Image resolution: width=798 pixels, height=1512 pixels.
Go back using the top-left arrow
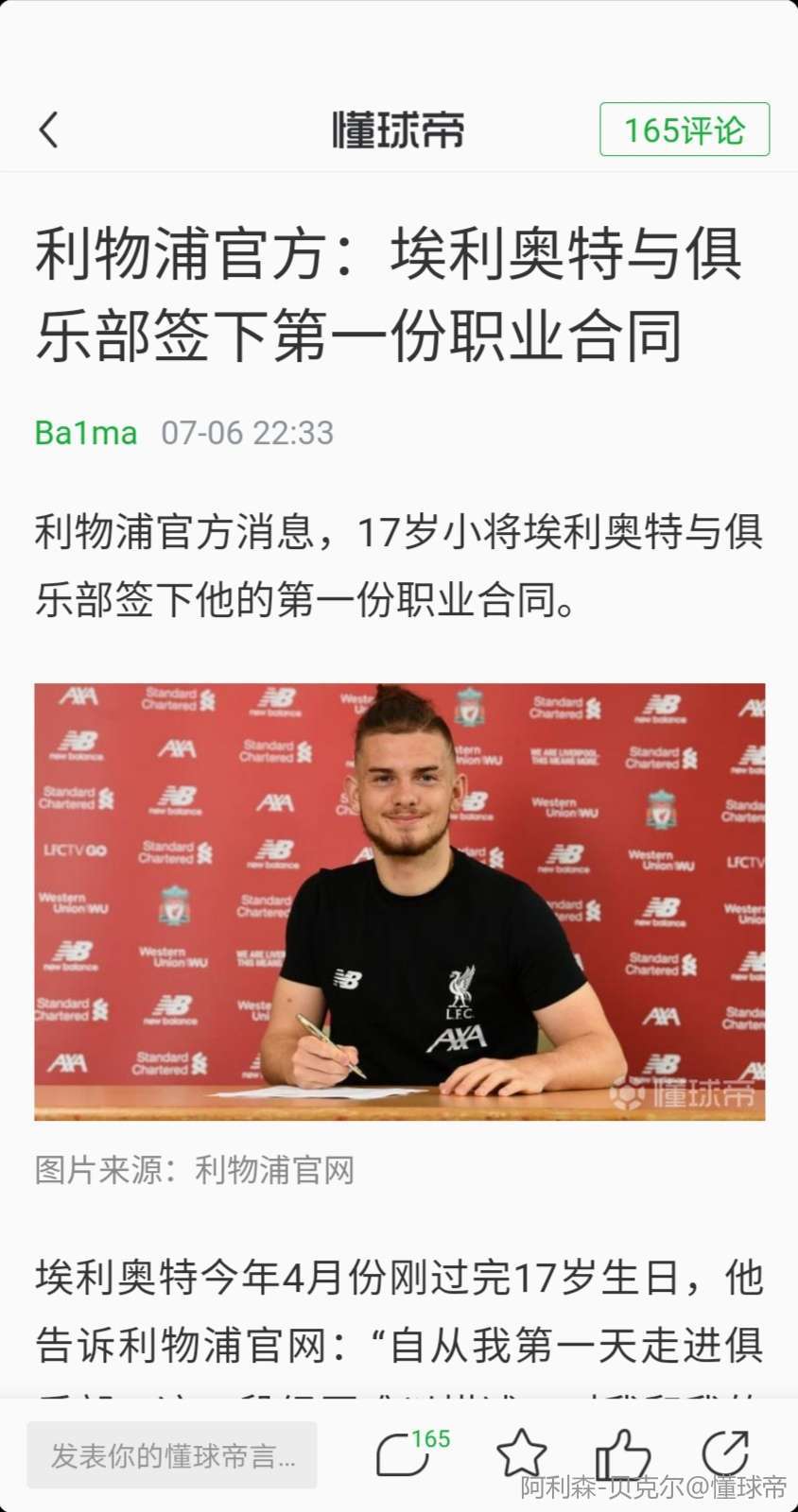49,129
